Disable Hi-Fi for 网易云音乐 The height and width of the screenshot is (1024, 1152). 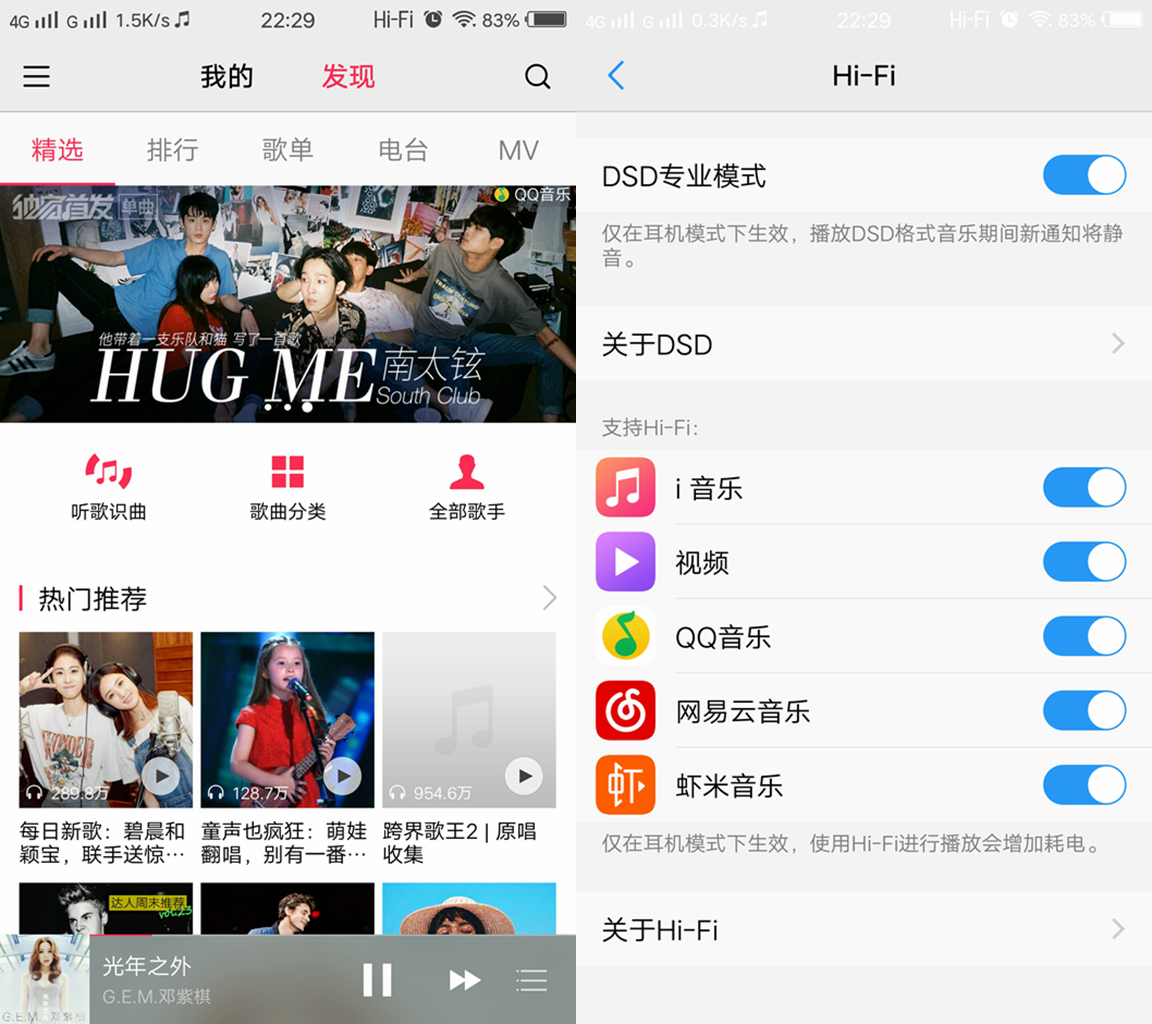click(x=1084, y=711)
